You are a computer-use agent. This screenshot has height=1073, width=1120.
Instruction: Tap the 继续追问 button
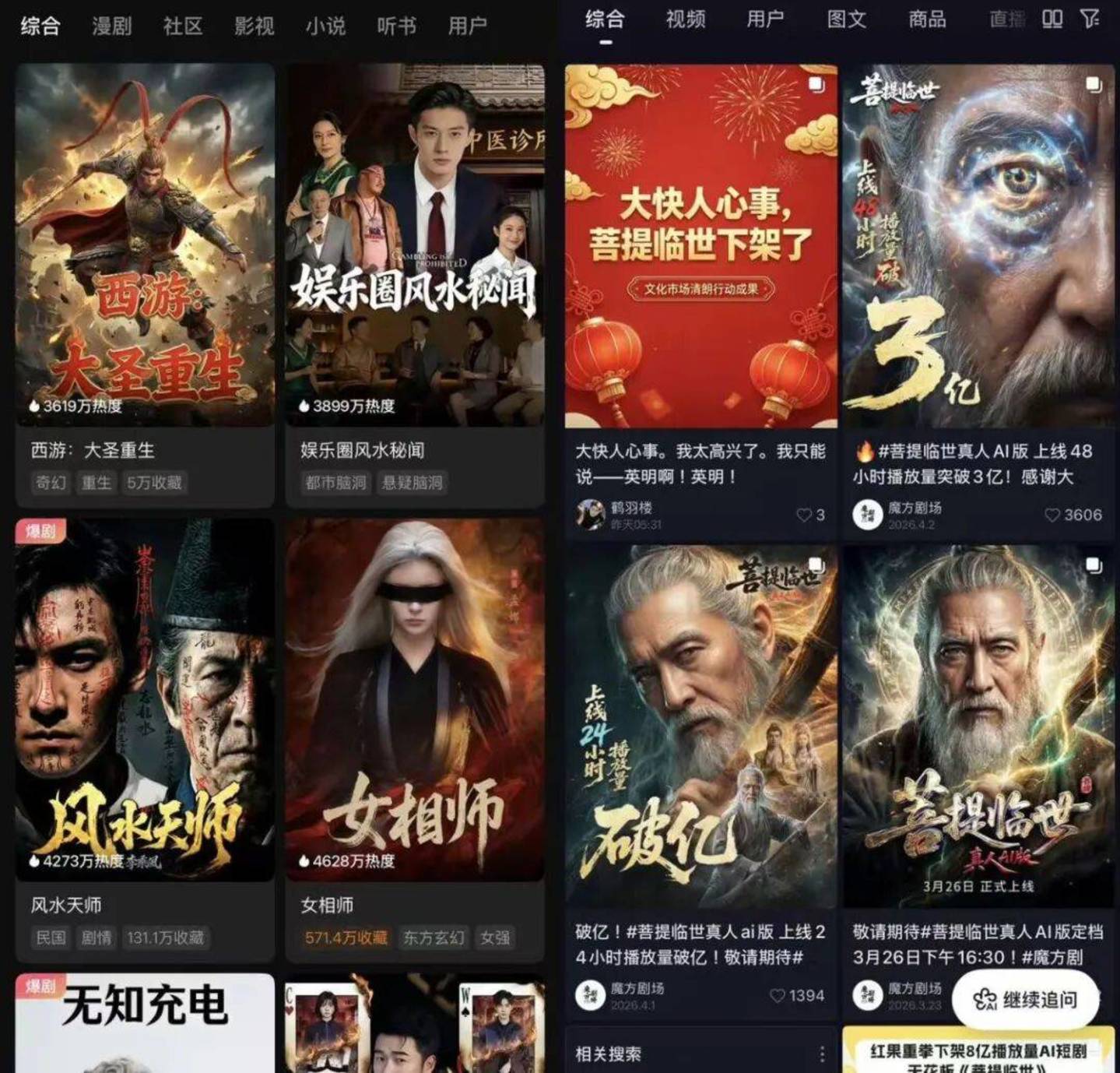pos(1027,1000)
